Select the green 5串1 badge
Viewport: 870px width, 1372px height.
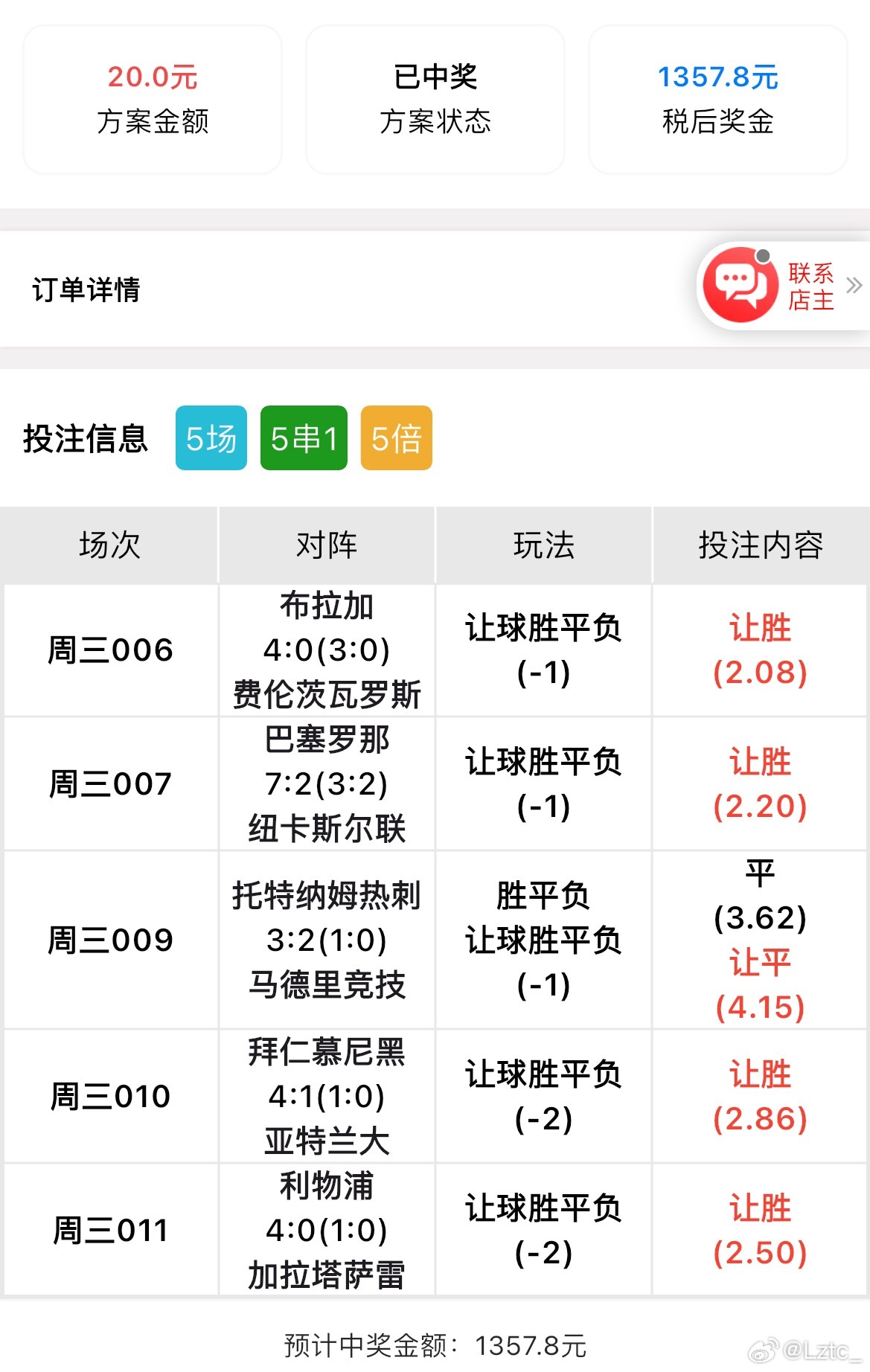pyautogui.click(x=303, y=439)
